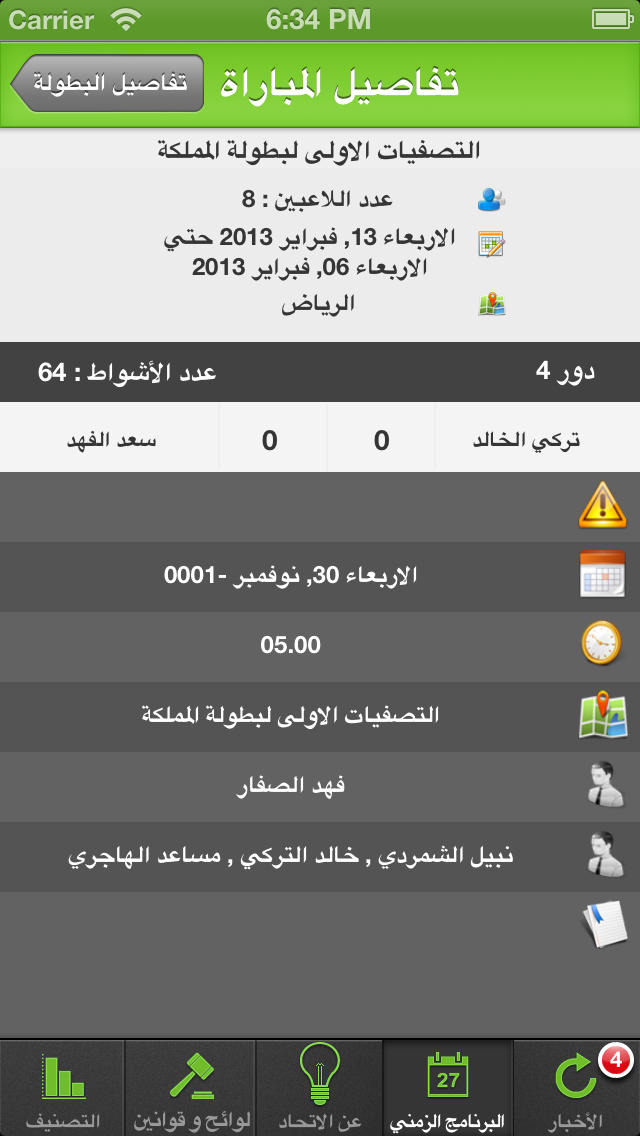Switch to the الأخبار tab
640x1136 pixels.
(x=577, y=1087)
